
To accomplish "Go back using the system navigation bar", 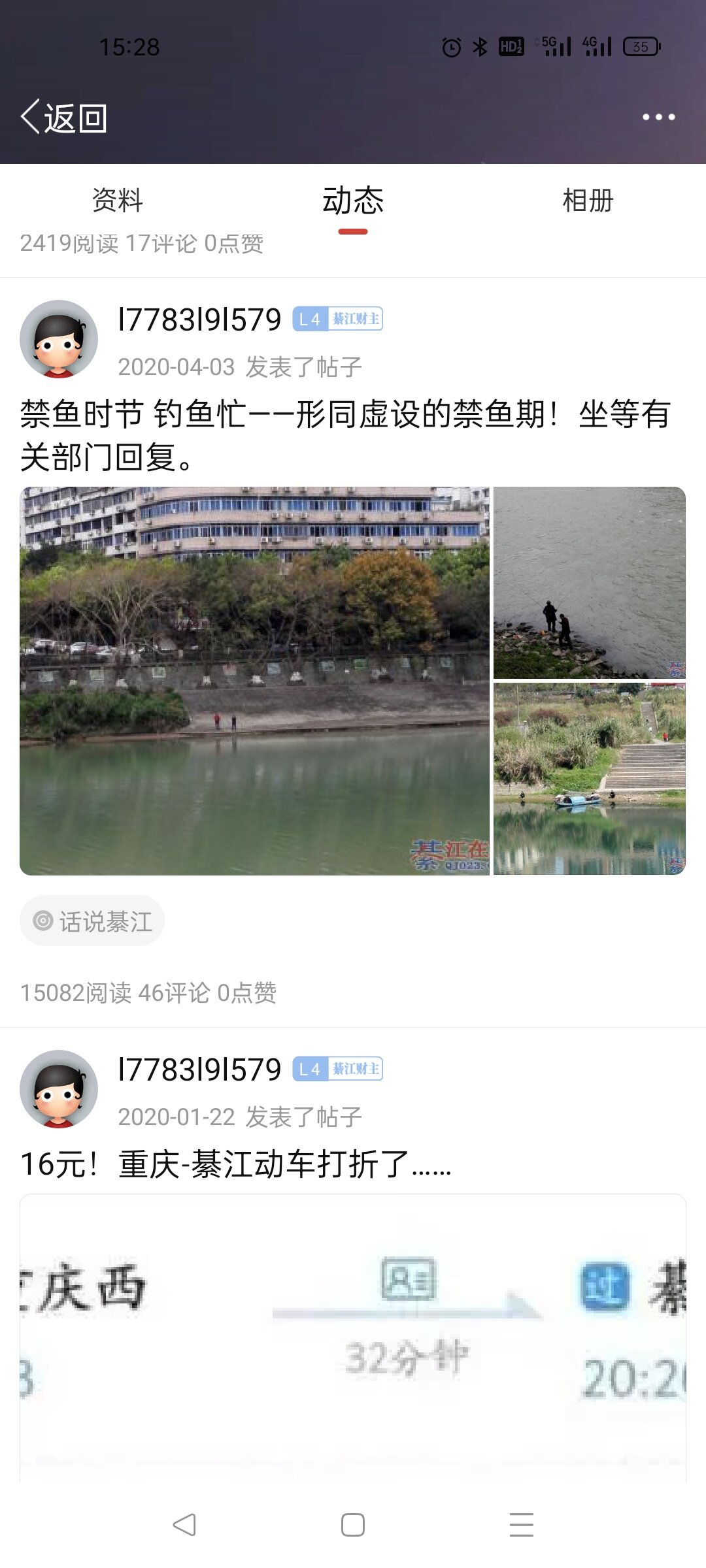I will (184, 1525).
